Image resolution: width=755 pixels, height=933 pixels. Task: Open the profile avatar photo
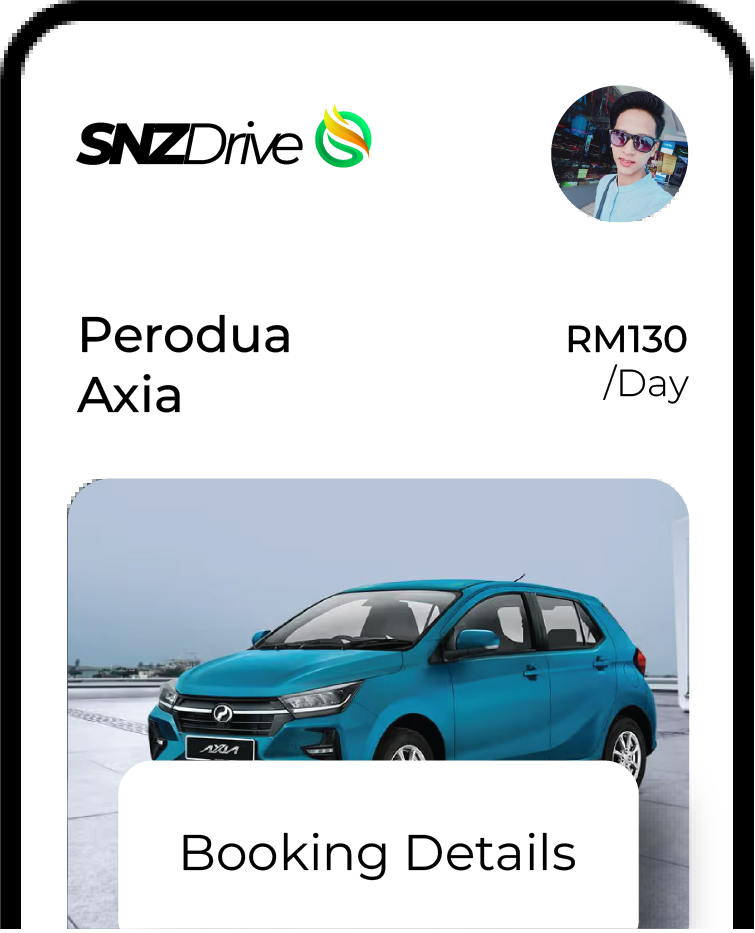pyautogui.click(x=619, y=153)
